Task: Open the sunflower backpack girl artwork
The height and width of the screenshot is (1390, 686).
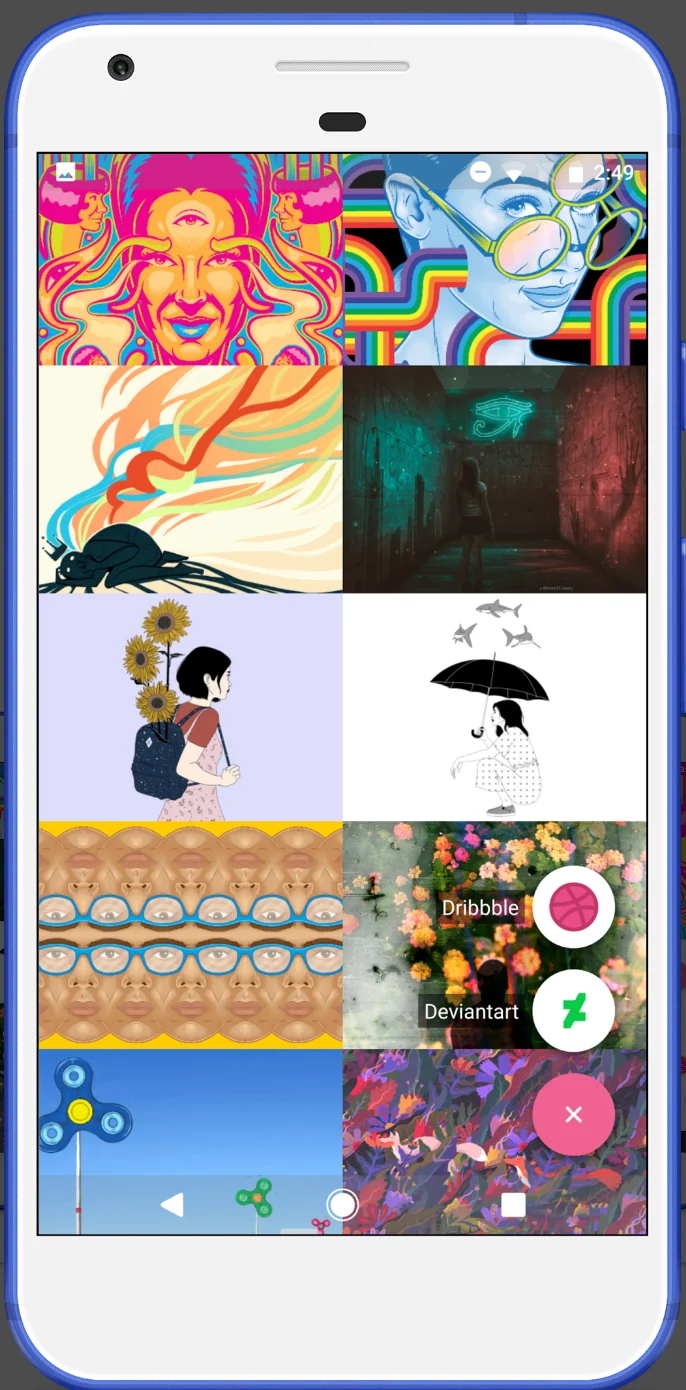Action: tap(190, 707)
